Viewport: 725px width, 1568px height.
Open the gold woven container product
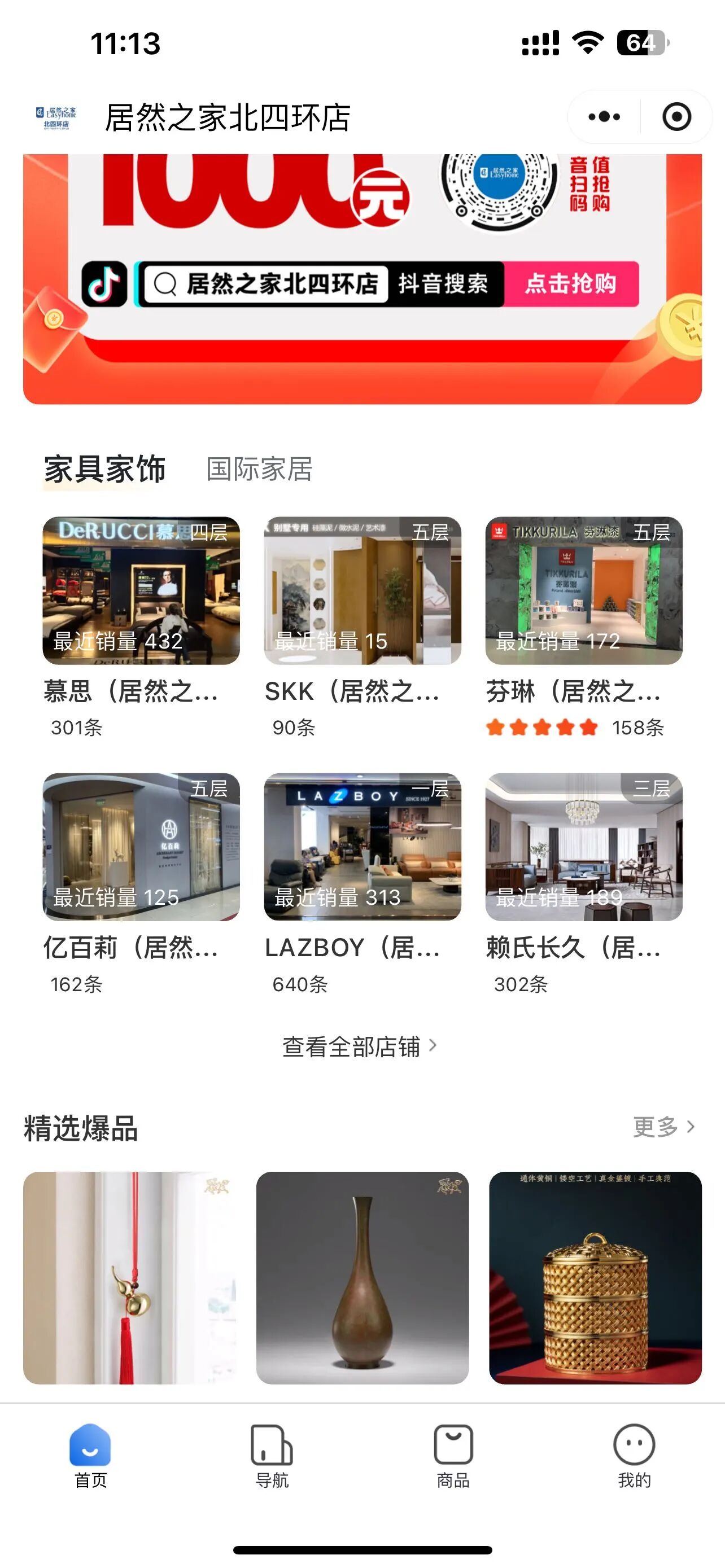pyautogui.click(x=595, y=1277)
